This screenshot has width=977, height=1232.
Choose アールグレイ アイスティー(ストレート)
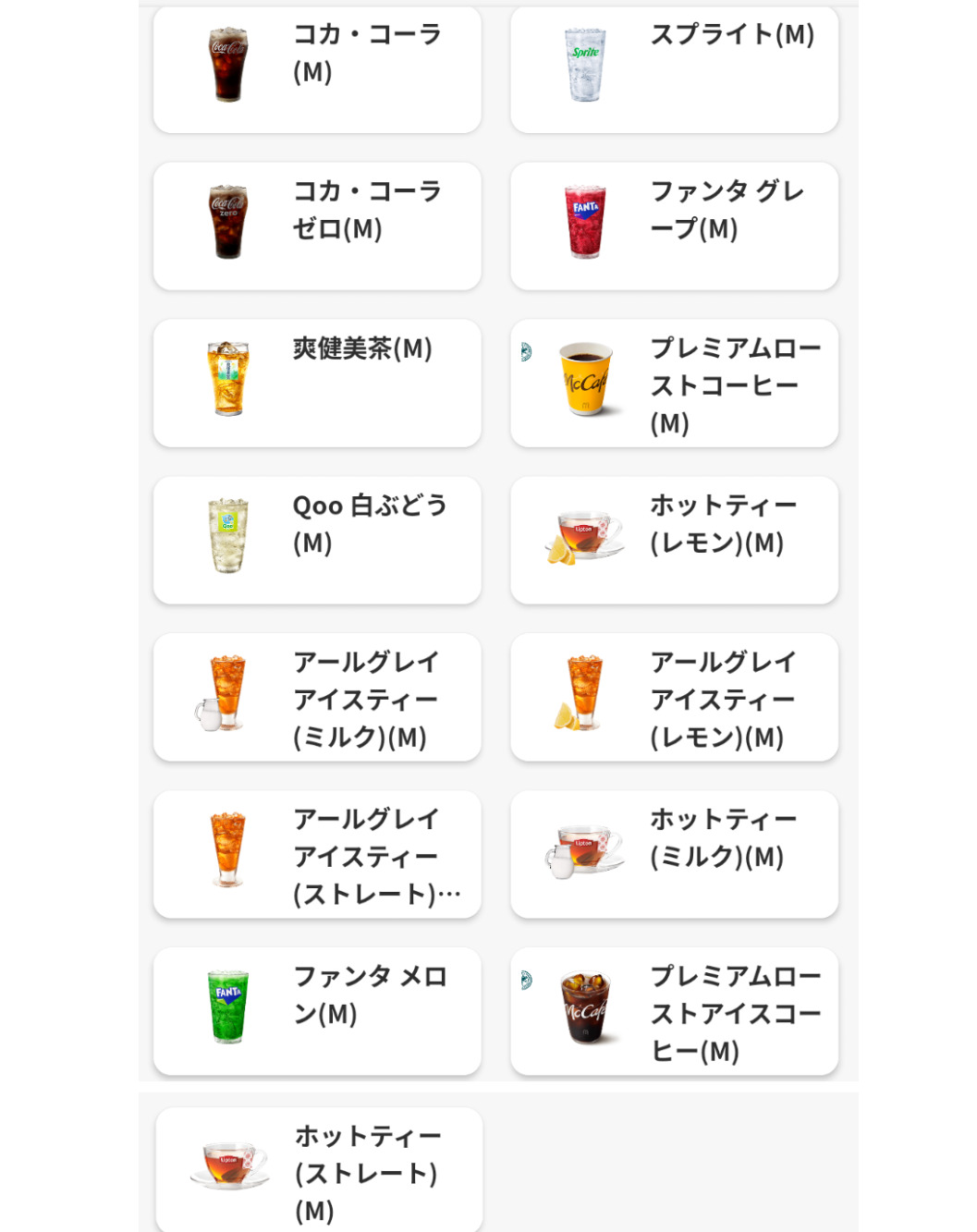(x=317, y=854)
